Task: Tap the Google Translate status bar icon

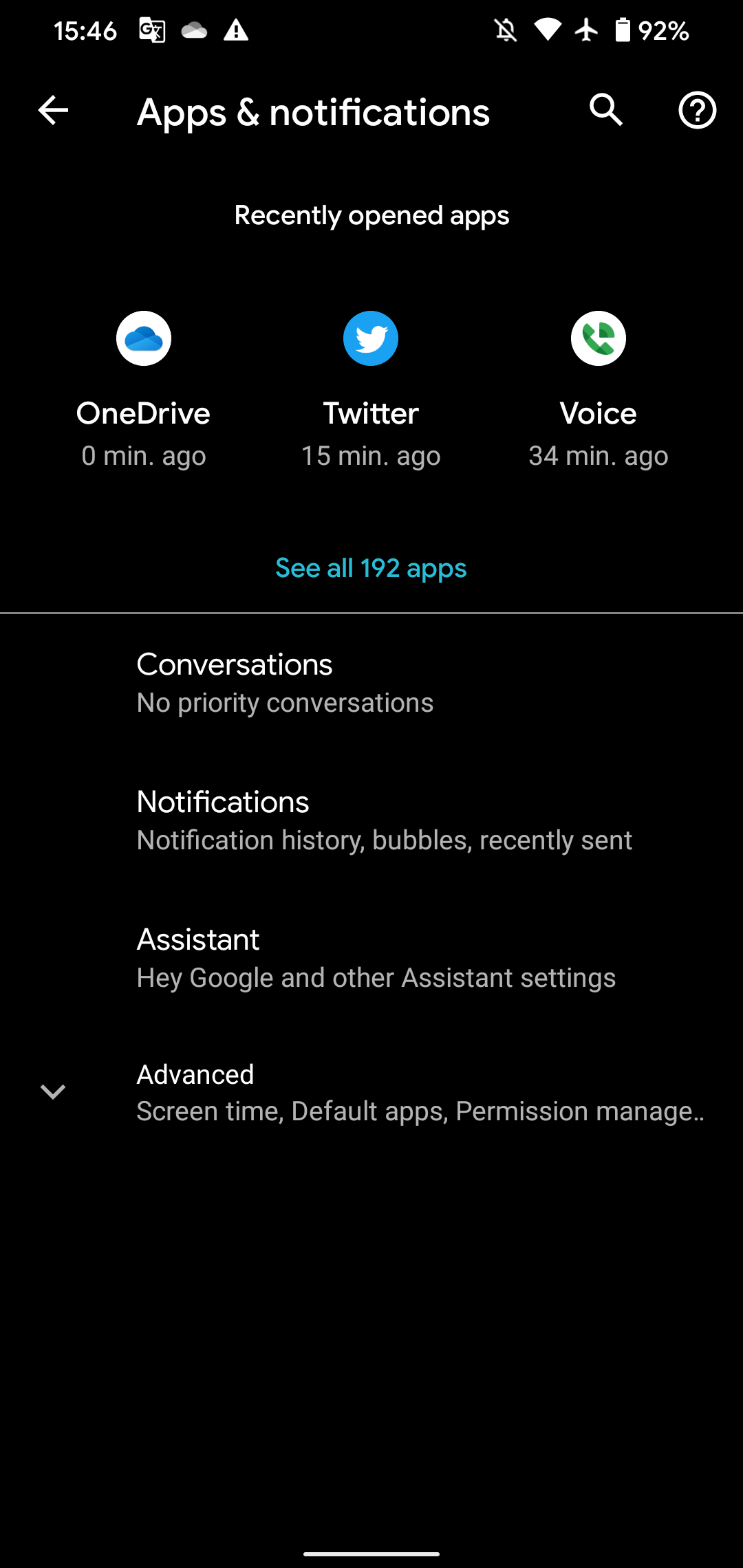Action: [x=153, y=30]
